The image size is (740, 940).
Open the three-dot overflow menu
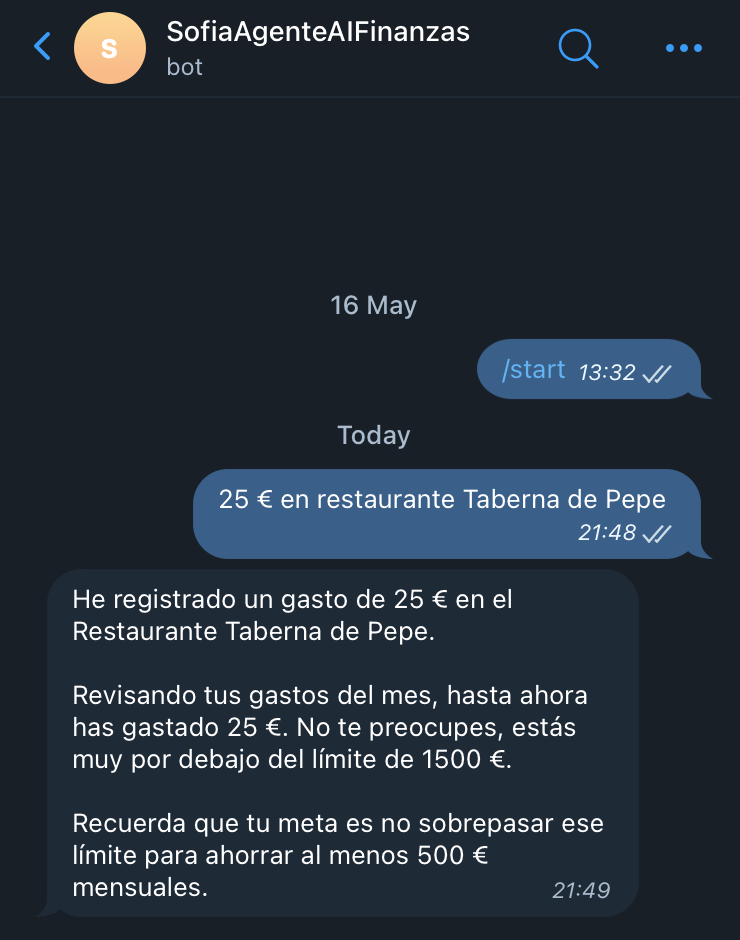[684, 47]
